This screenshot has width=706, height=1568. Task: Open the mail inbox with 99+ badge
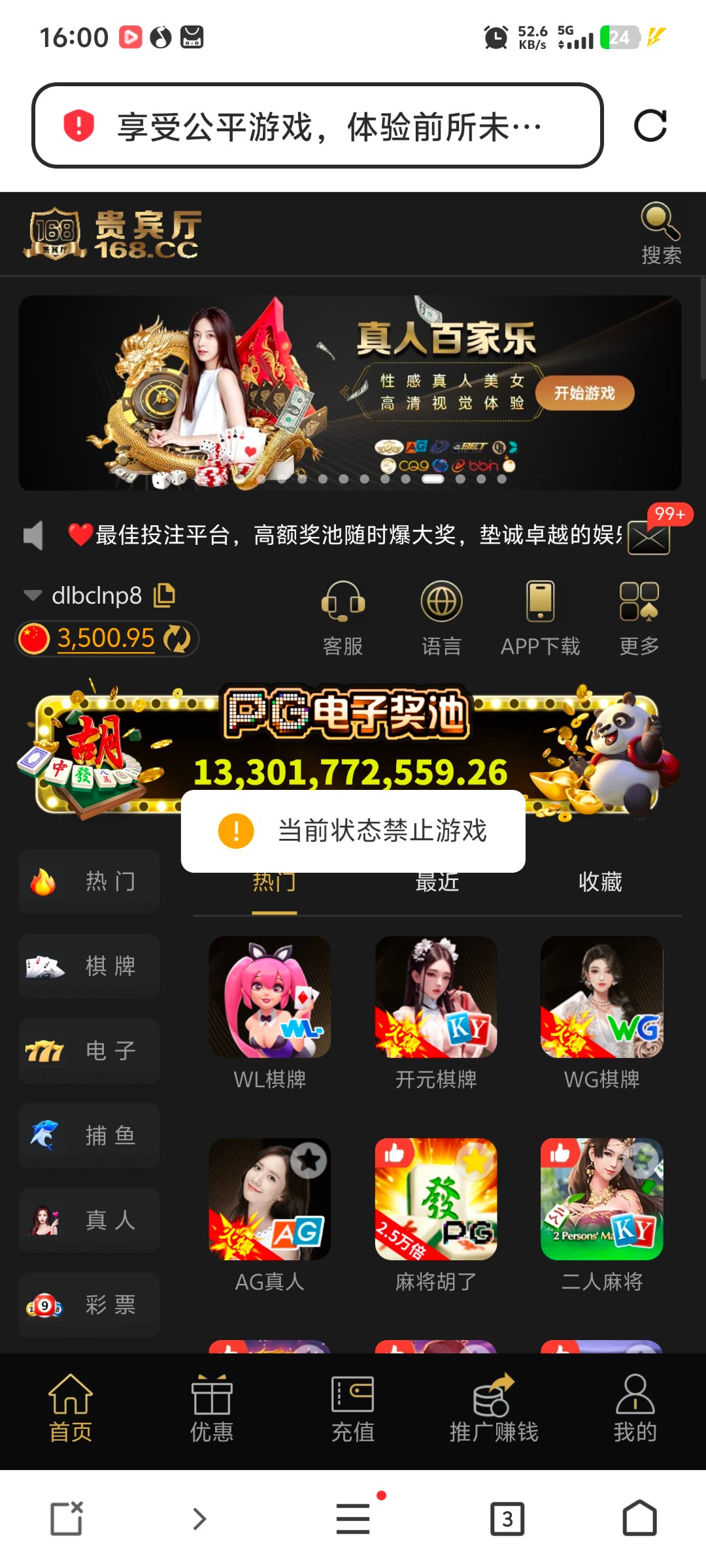pyautogui.click(x=648, y=538)
